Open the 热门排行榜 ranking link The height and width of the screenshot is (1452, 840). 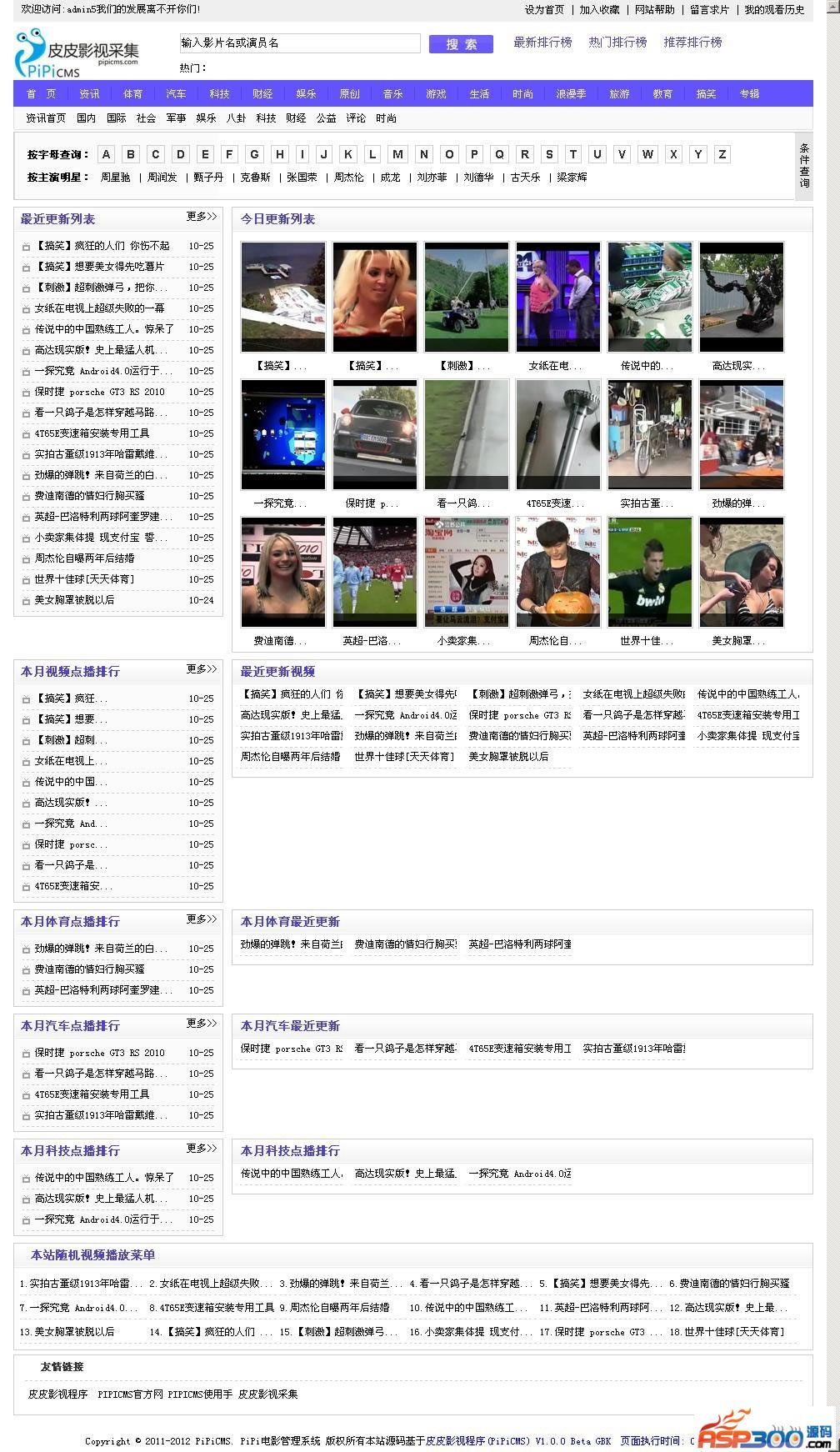tap(617, 43)
